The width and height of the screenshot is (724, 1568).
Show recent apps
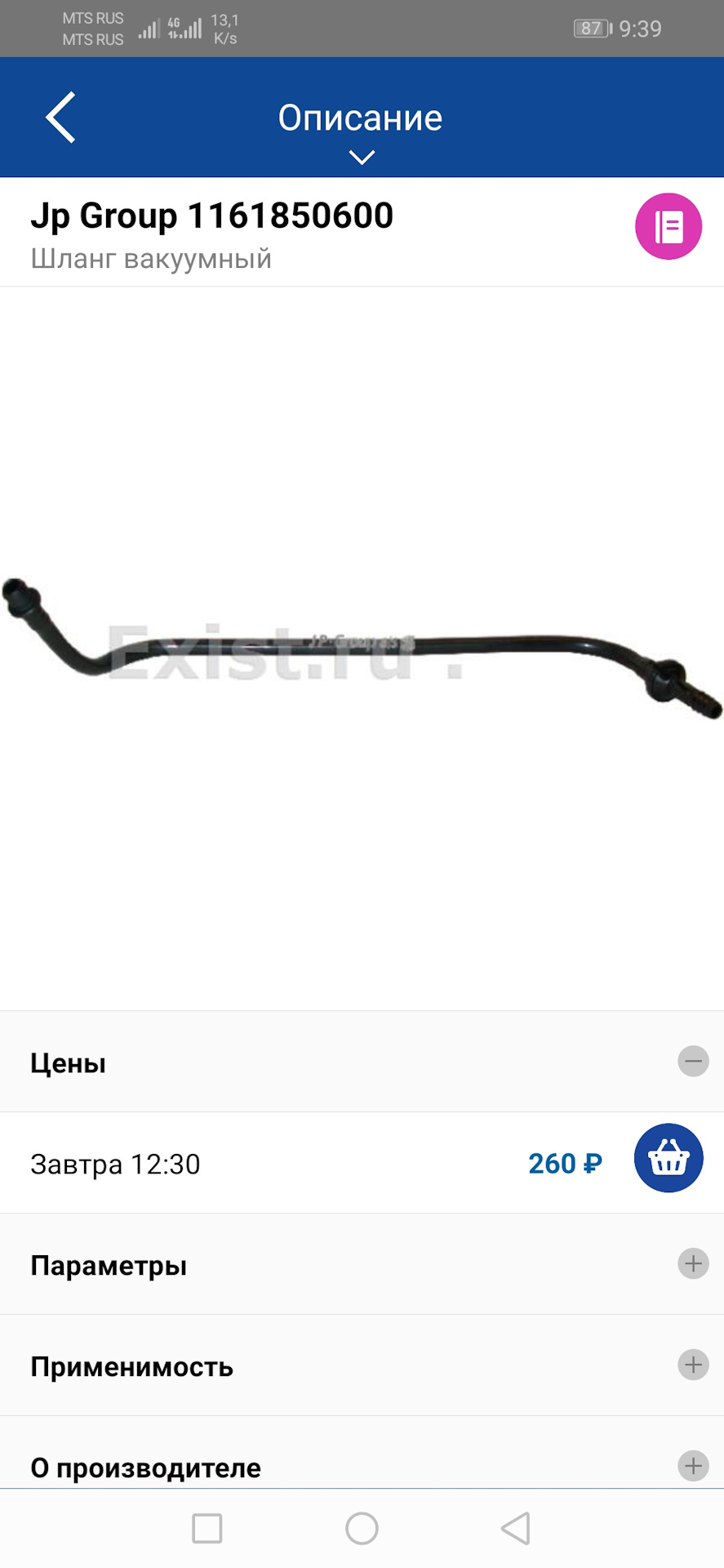click(x=207, y=1529)
